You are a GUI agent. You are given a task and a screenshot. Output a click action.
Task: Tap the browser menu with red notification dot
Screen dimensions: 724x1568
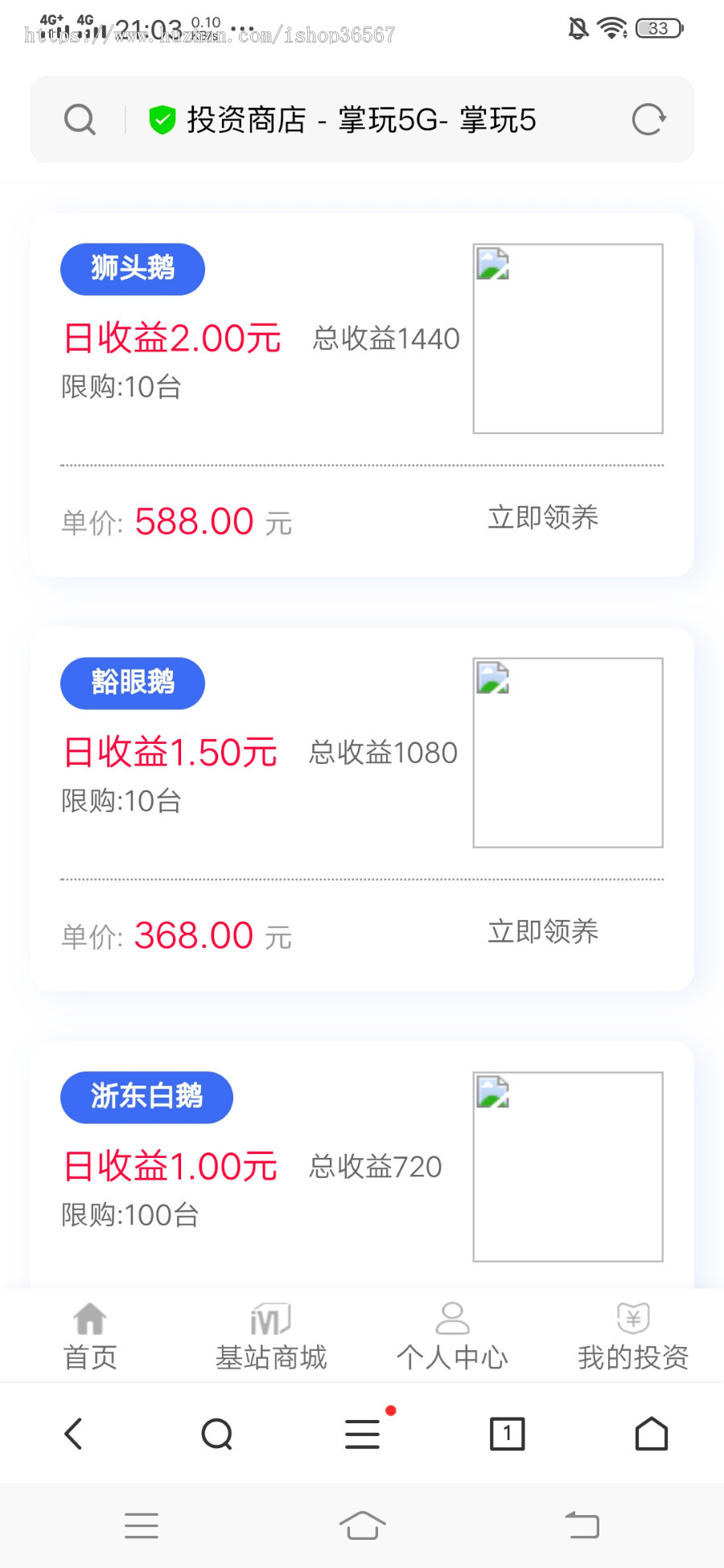[361, 1433]
